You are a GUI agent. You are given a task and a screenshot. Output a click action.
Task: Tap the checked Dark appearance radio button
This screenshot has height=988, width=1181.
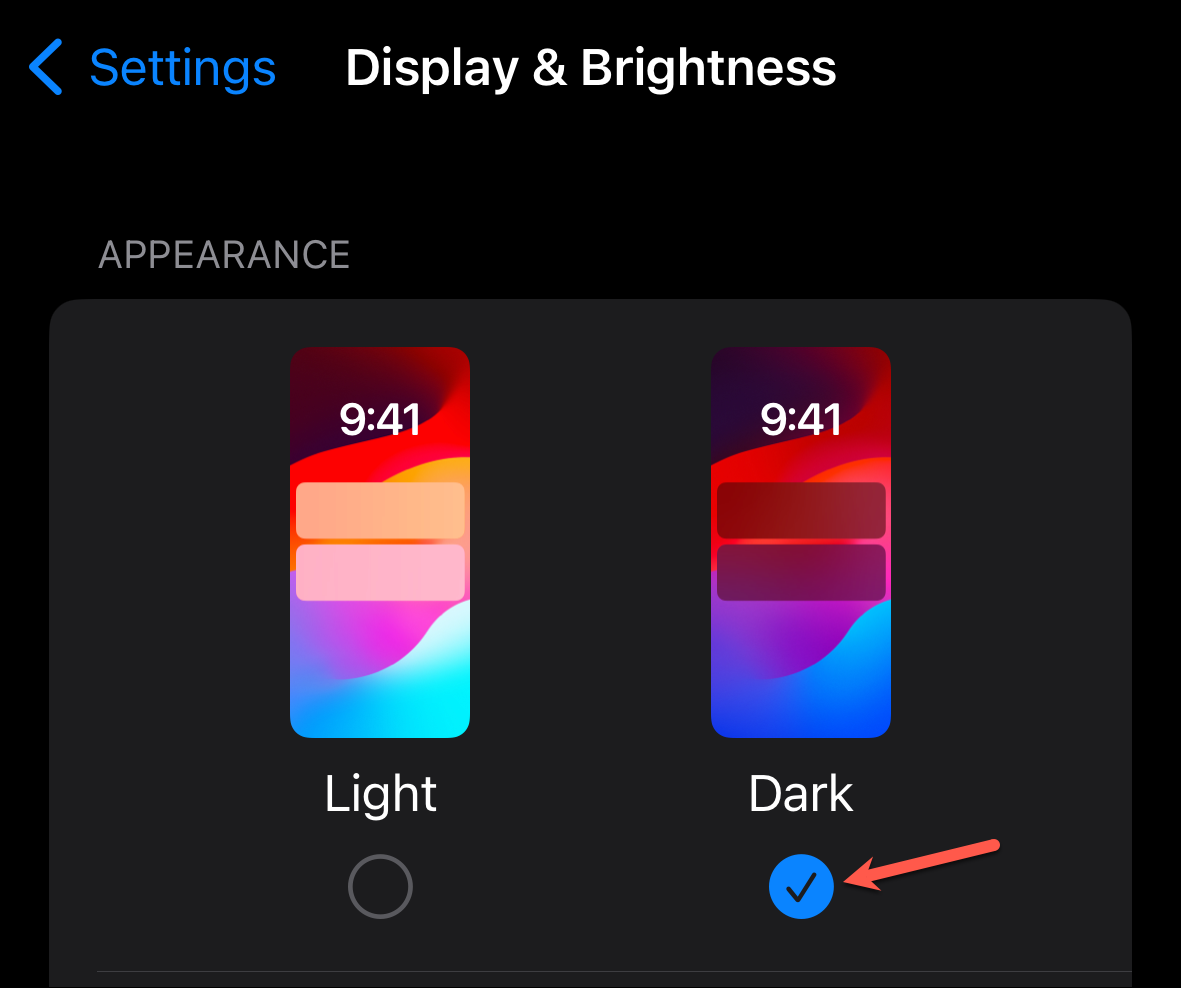click(801, 886)
